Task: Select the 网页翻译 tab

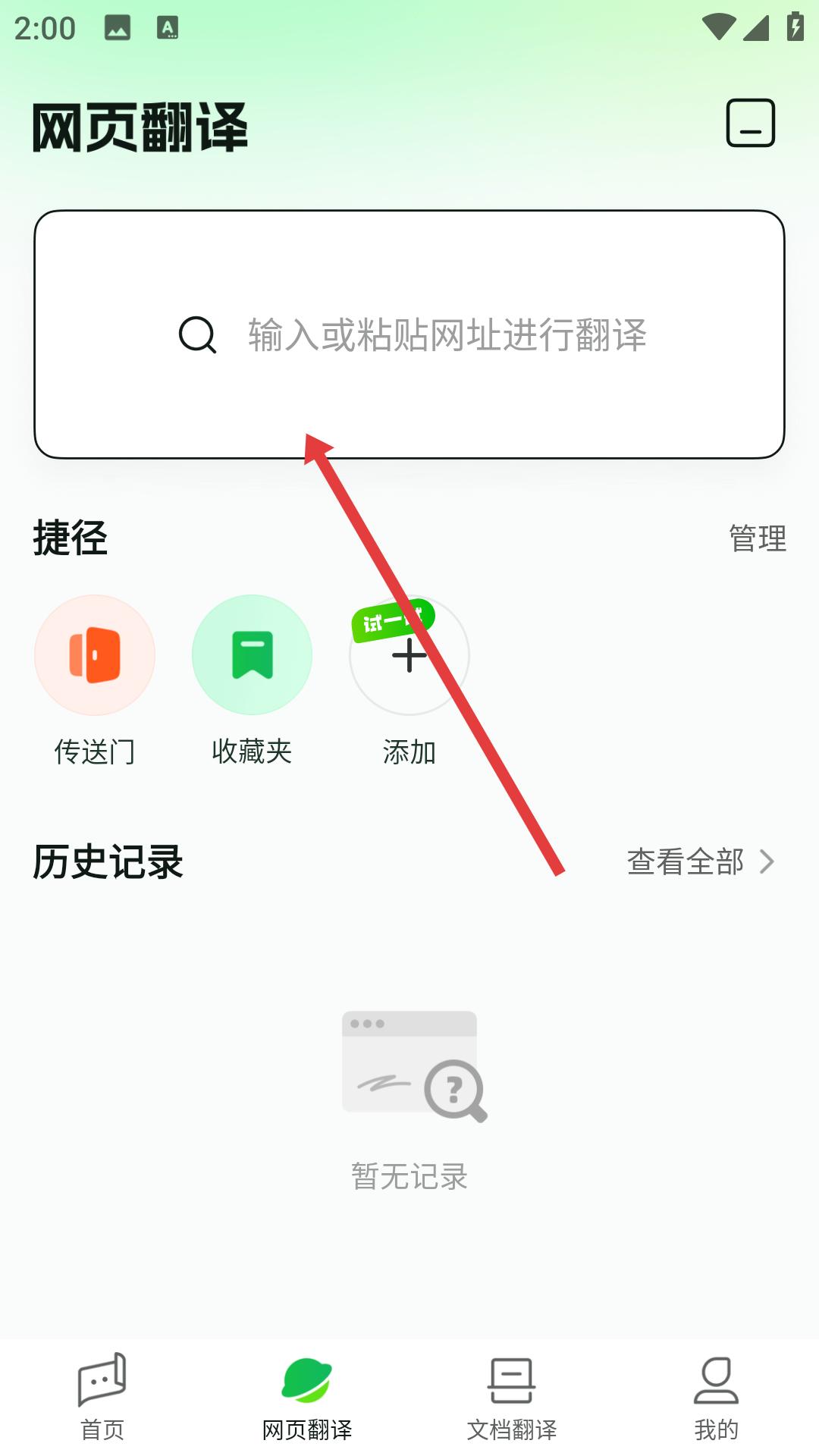Action: pyautogui.click(x=307, y=1397)
